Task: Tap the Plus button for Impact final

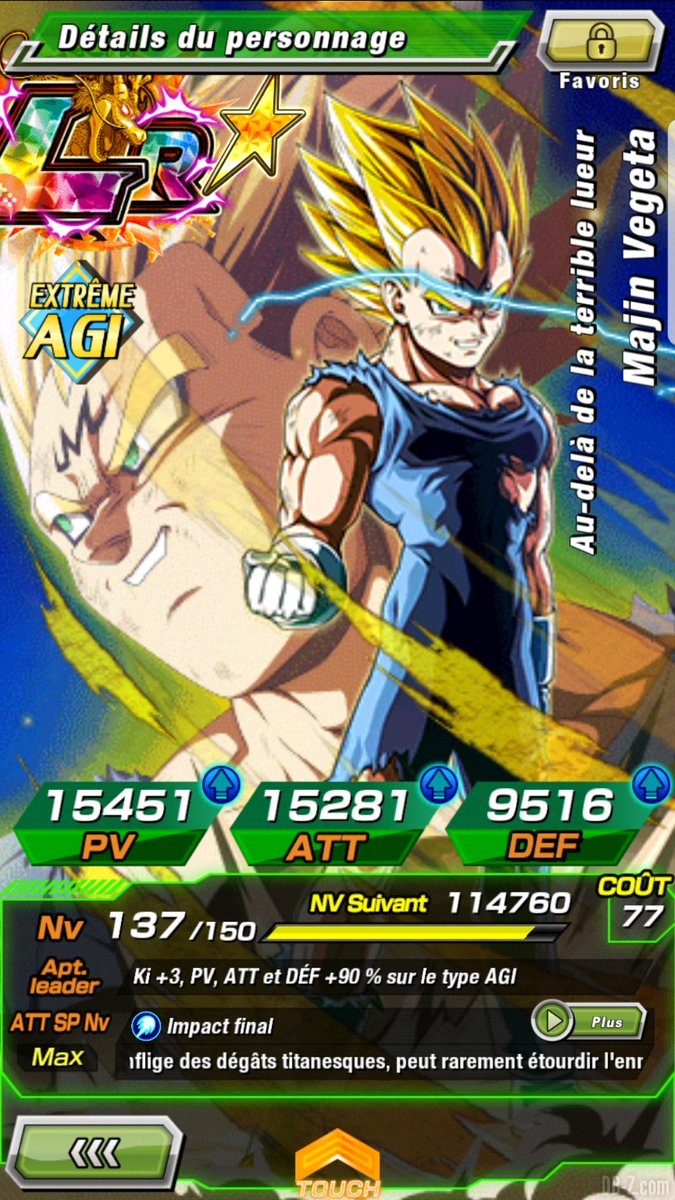Action: (588, 1023)
